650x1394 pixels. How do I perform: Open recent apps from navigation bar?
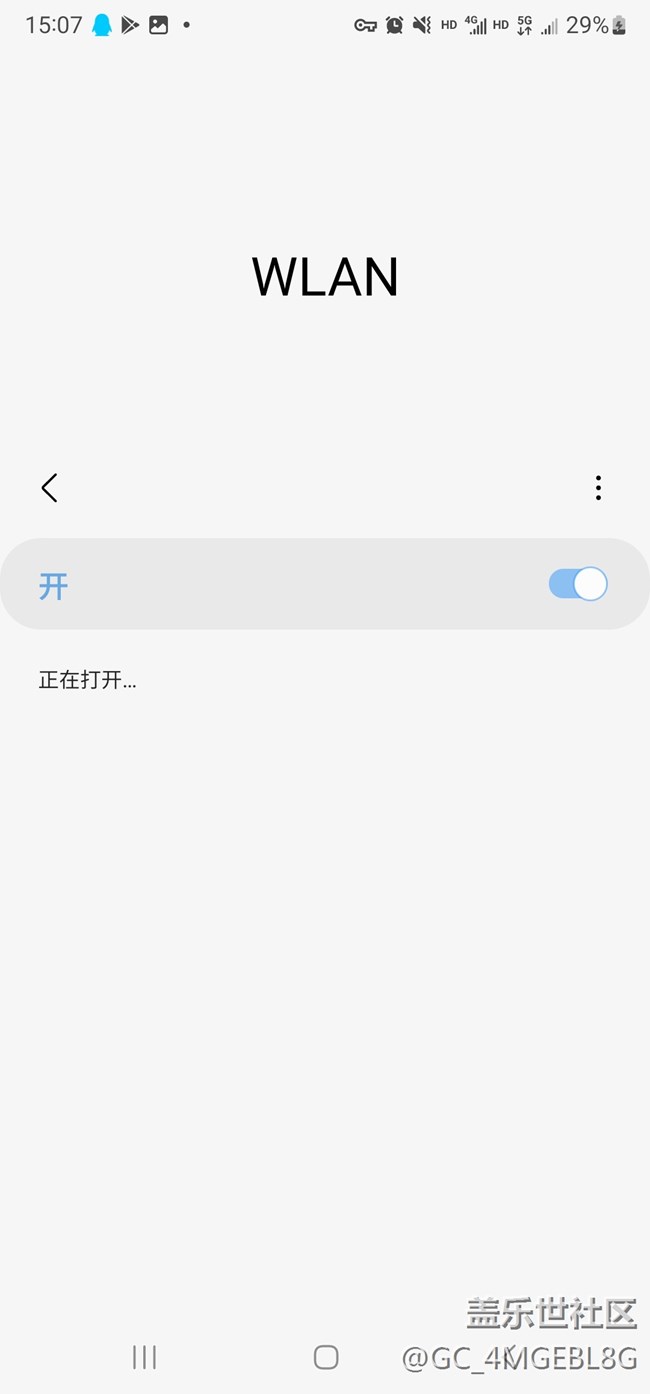coord(145,1357)
